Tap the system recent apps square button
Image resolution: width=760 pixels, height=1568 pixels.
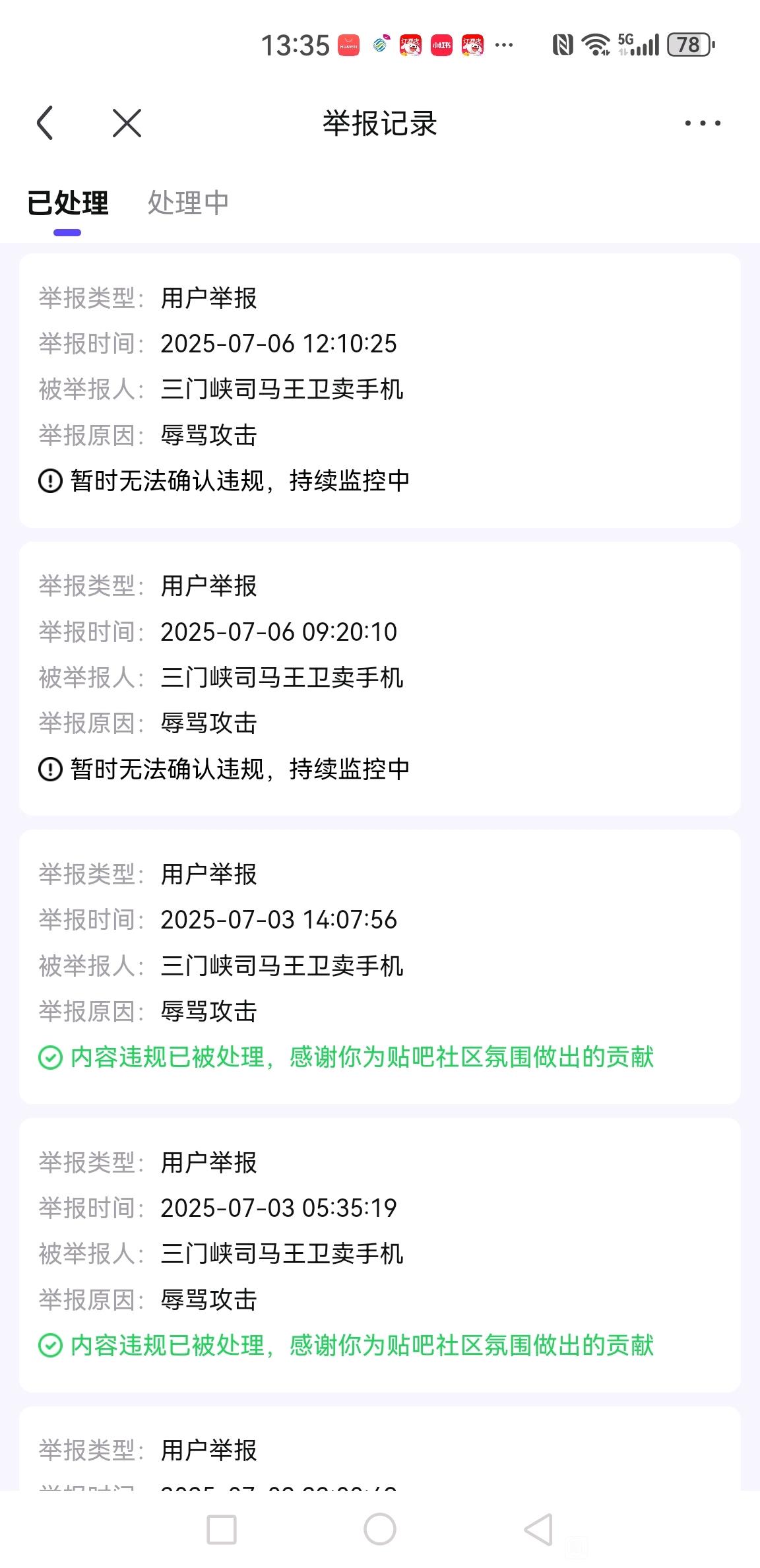[x=222, y=1529]
